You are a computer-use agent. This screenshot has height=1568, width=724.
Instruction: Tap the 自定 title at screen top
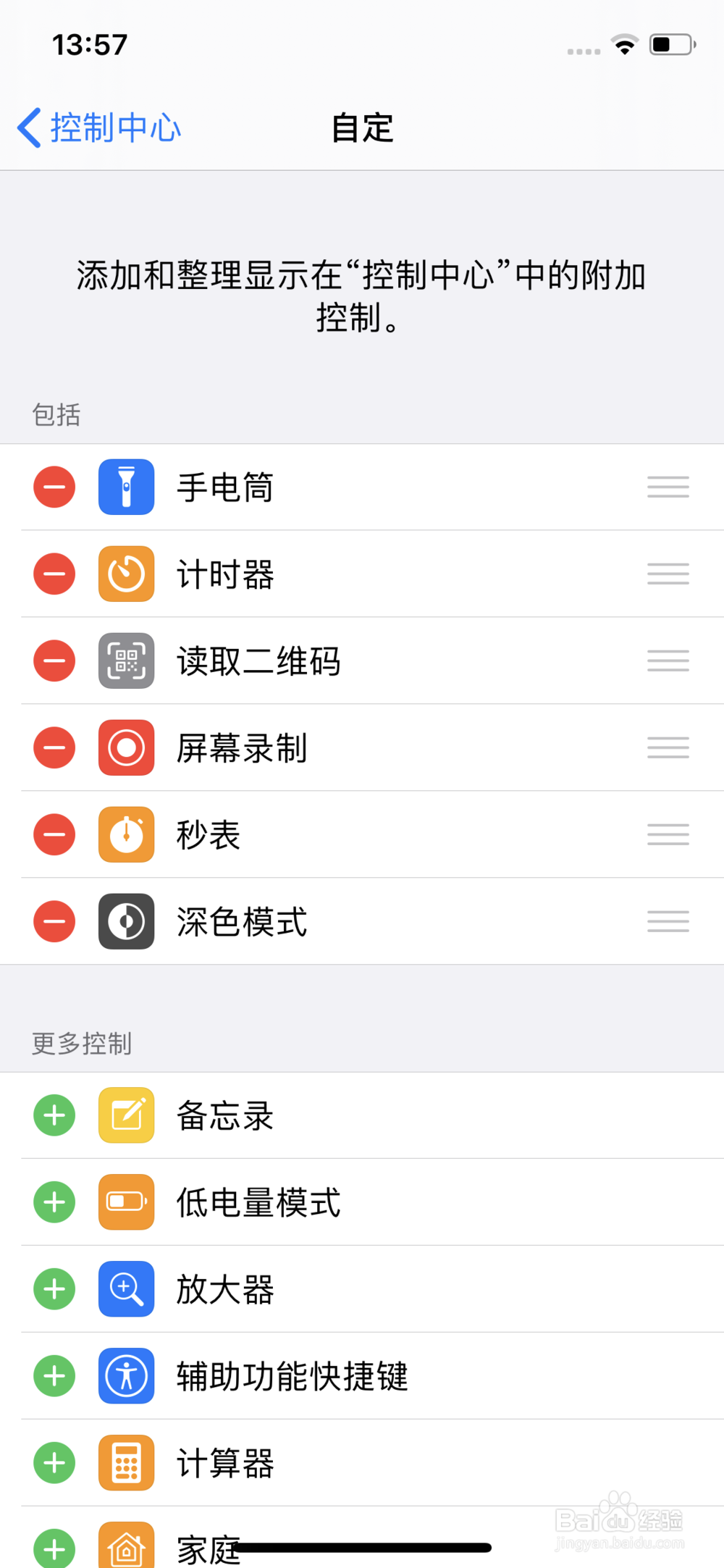click(362, 127)
